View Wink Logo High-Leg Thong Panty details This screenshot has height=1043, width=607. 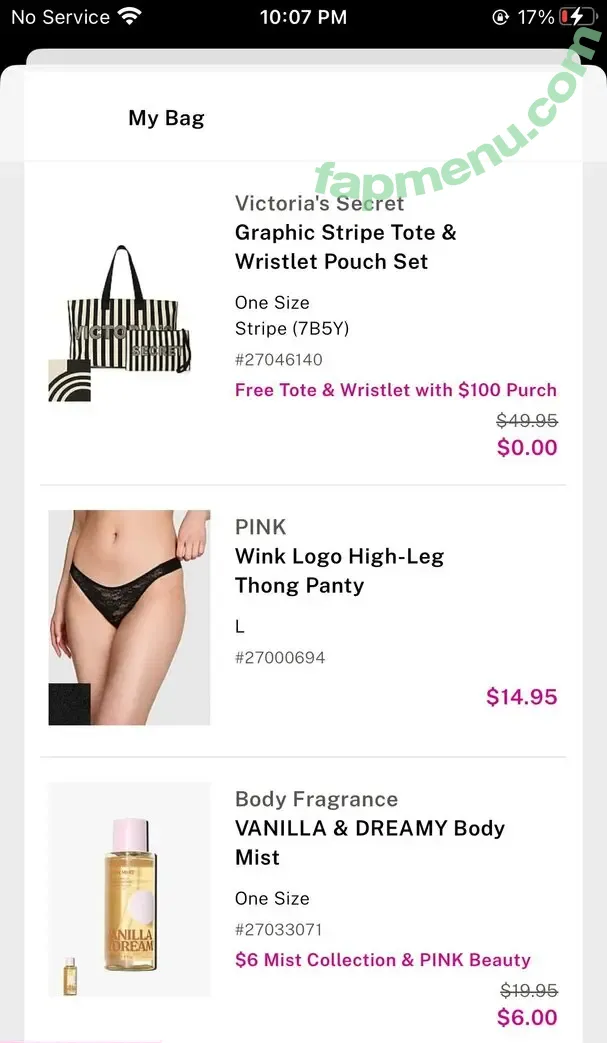click(x=339, y=571)
